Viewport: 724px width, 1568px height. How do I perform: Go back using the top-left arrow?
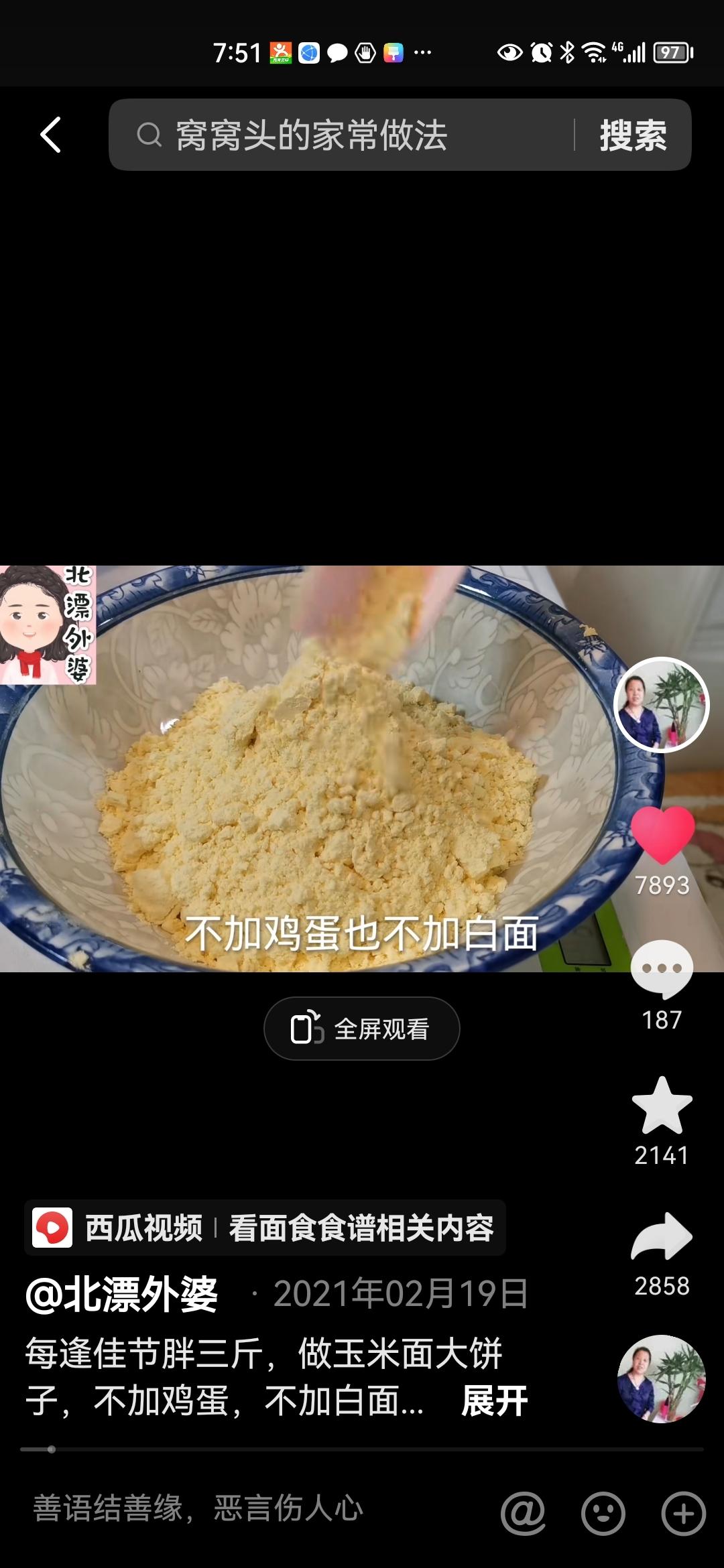(51, 135)
